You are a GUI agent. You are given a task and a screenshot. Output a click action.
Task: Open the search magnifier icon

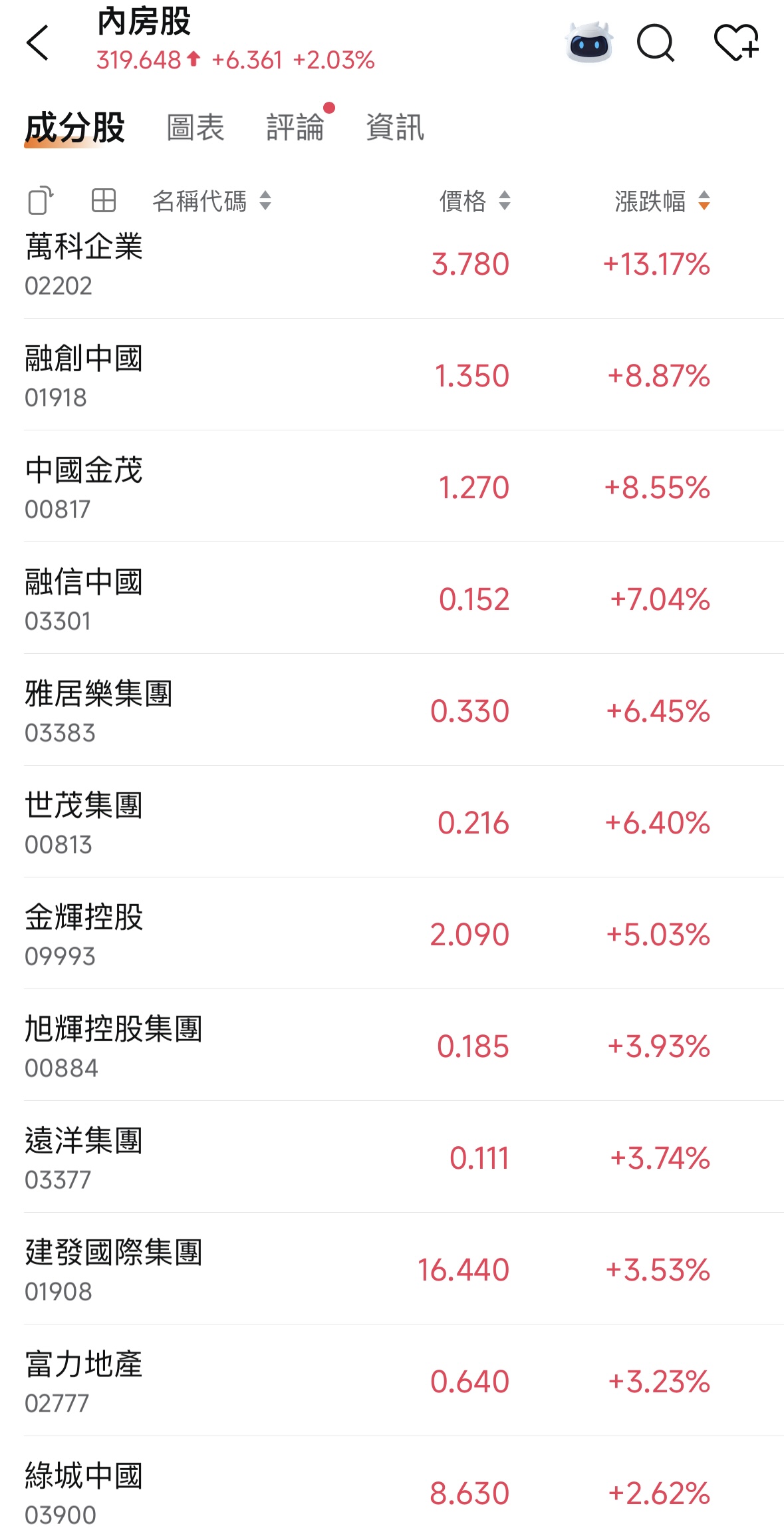(656, 43)
